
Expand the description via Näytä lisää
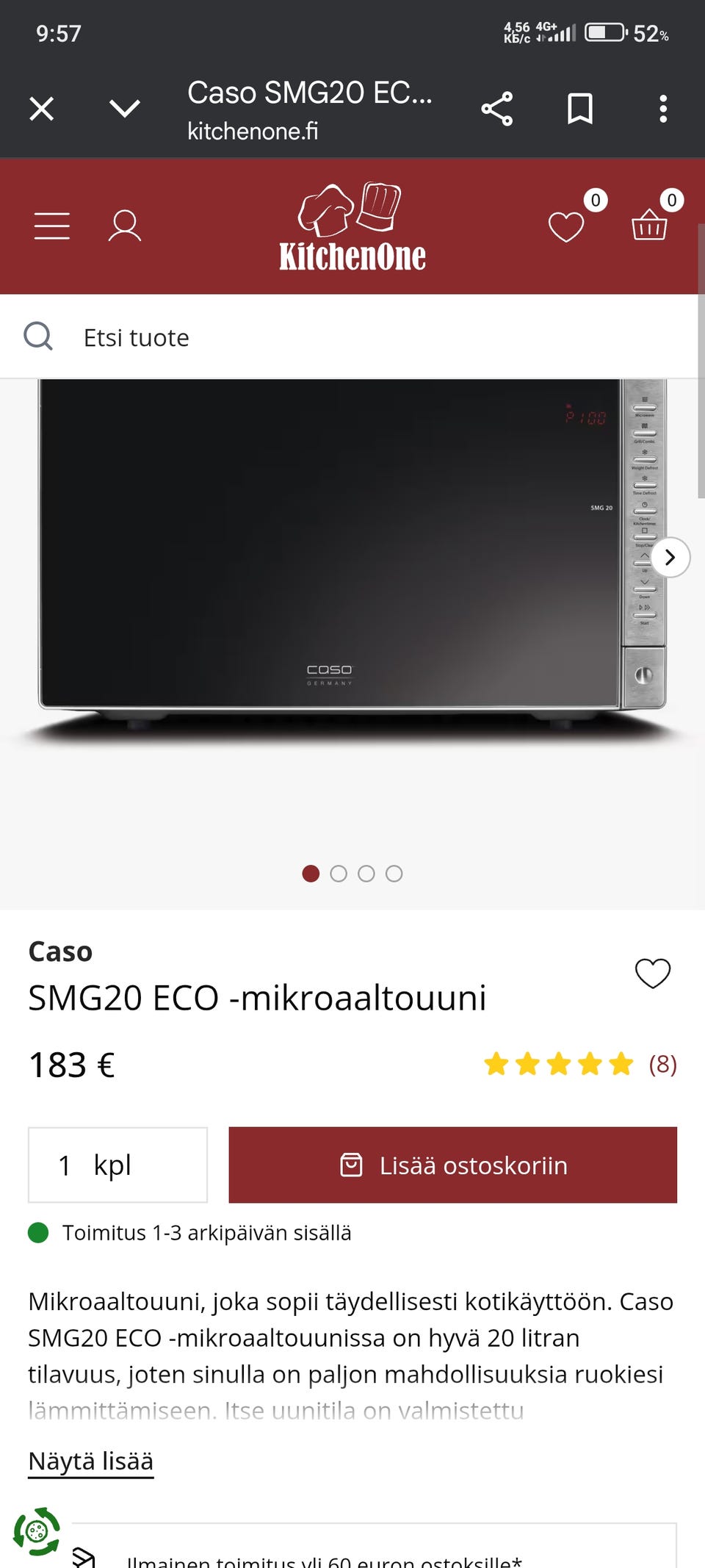point(90,1461)
